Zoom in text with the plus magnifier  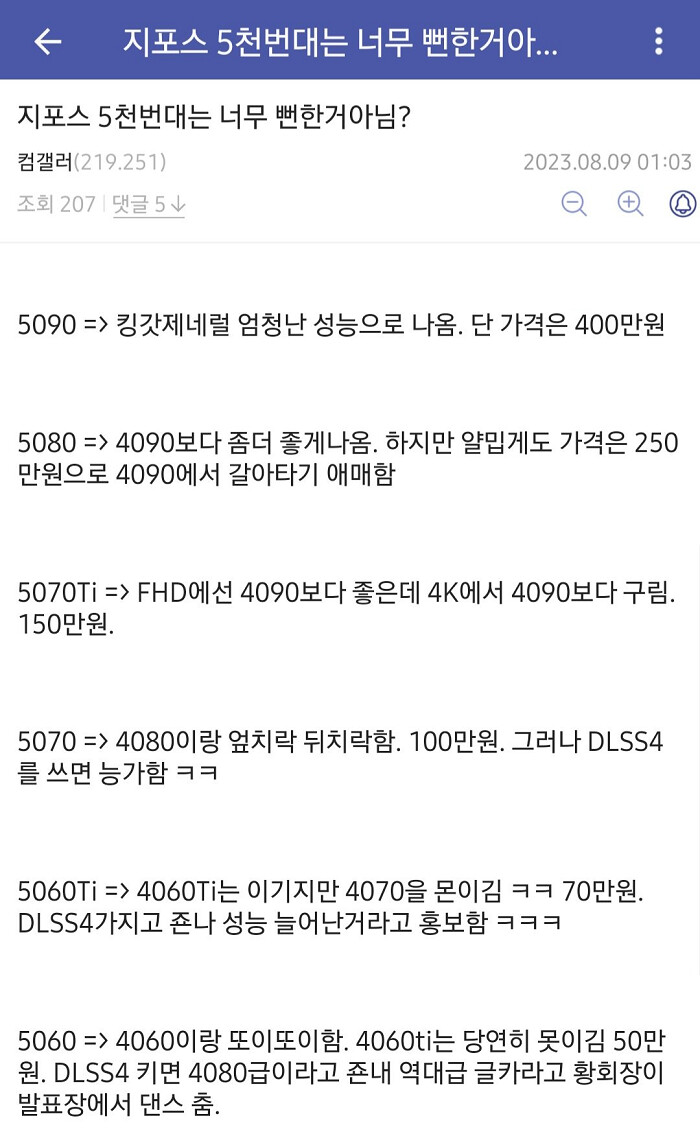[x=630, y=204]
